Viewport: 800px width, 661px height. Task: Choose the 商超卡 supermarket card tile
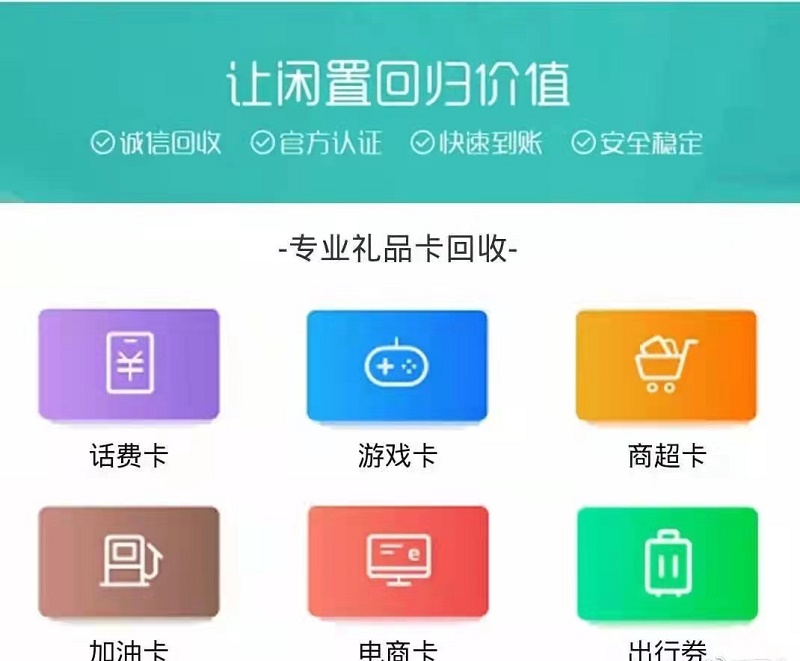click(666, 365)
